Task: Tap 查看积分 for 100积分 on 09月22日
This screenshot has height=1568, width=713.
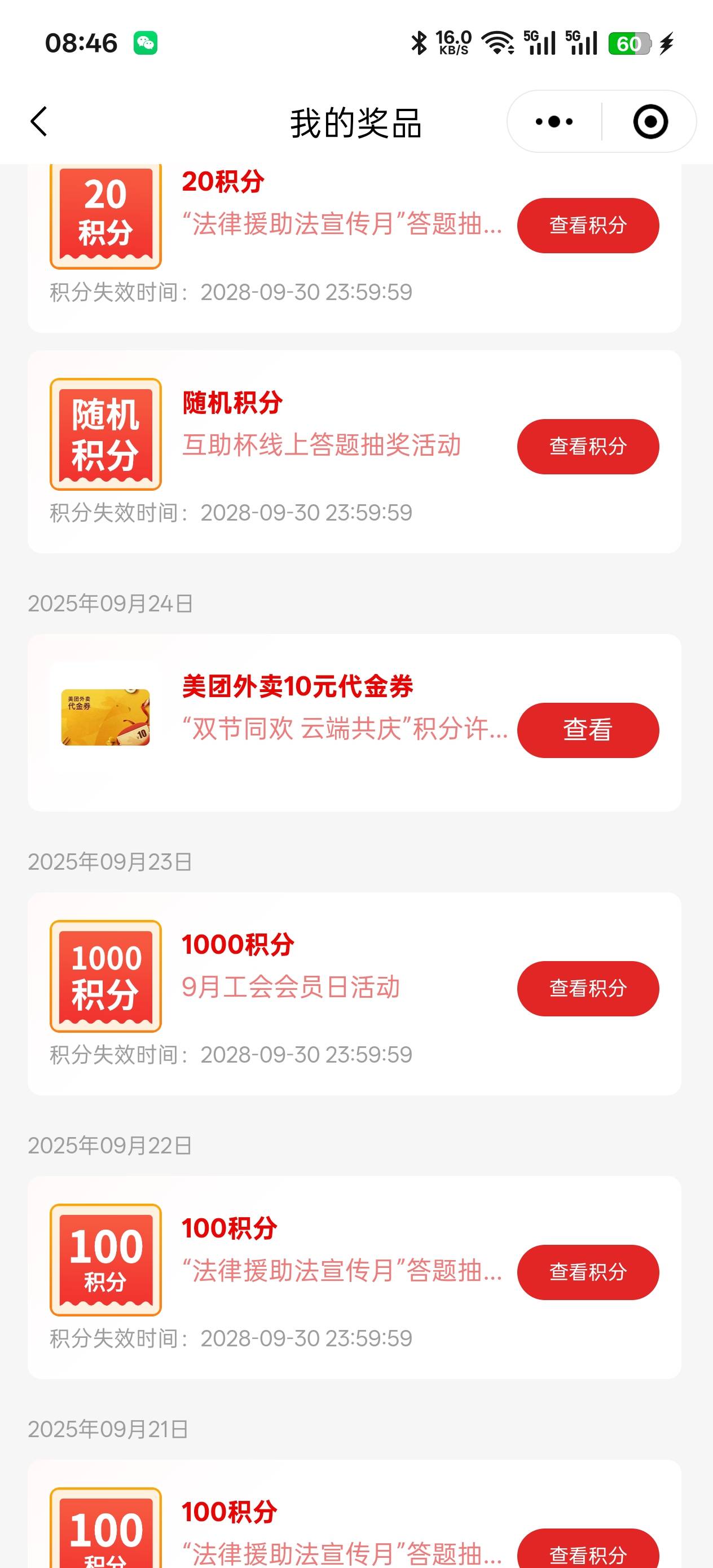Action: coord(588,1271)
